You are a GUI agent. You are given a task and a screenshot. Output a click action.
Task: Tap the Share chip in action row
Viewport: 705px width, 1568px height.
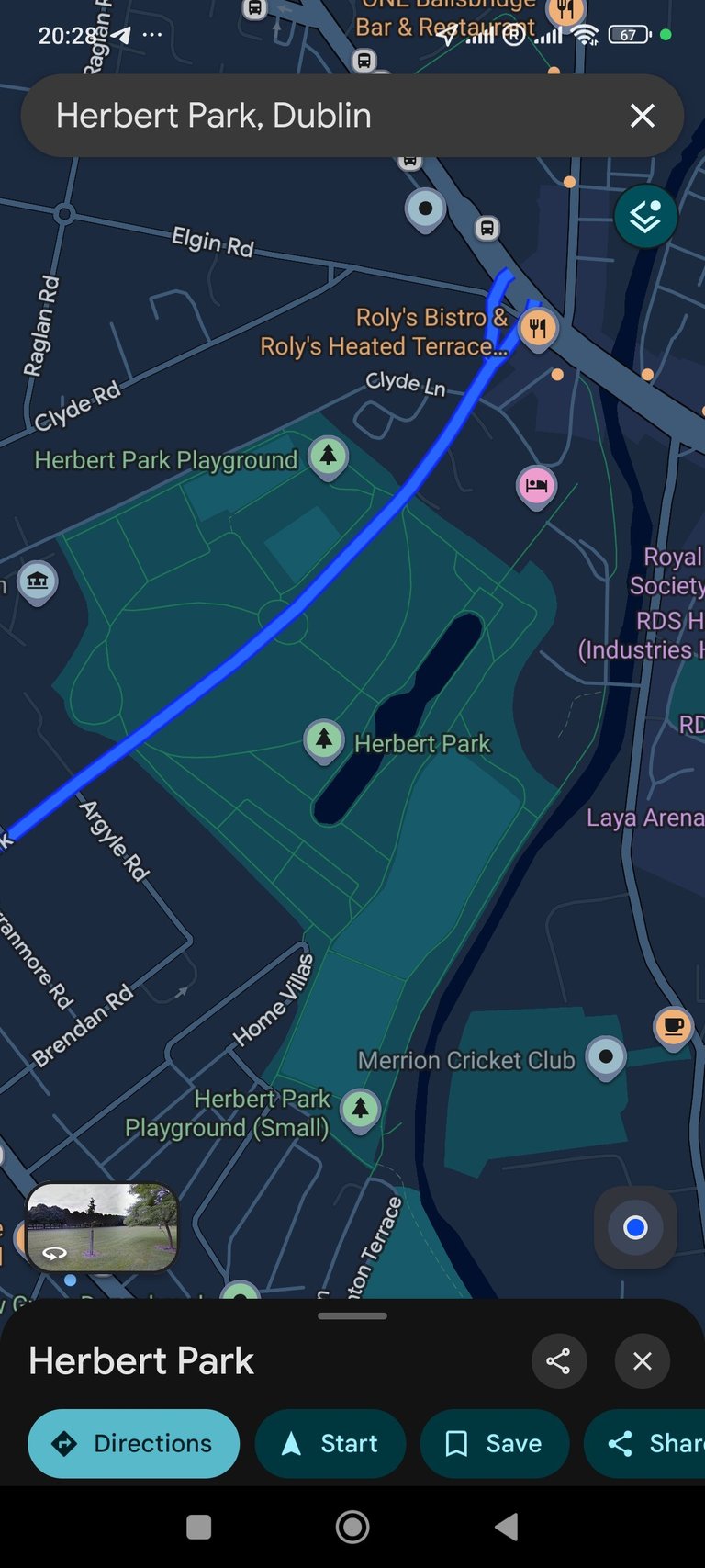click(x=652, y=1443)
